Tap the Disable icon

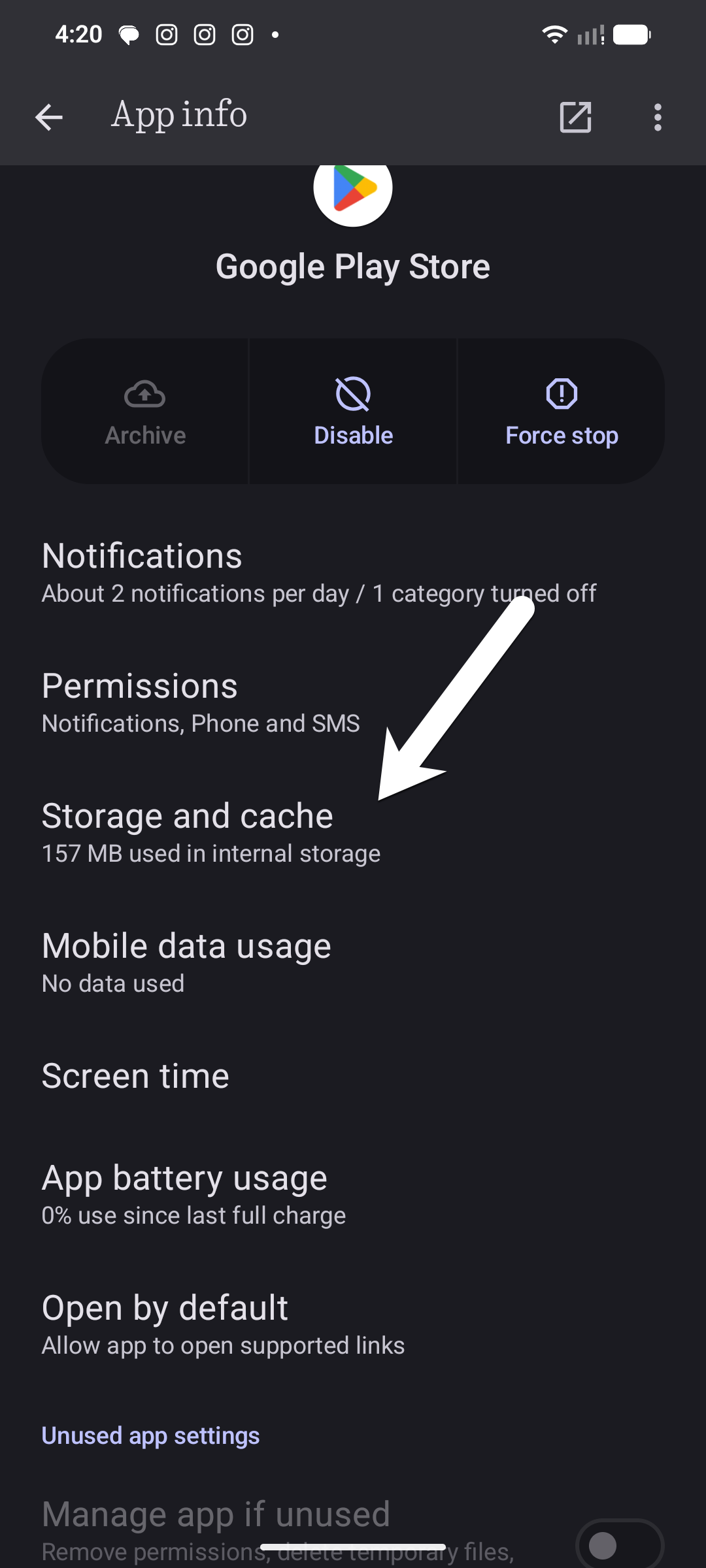[x=352, y=394]
